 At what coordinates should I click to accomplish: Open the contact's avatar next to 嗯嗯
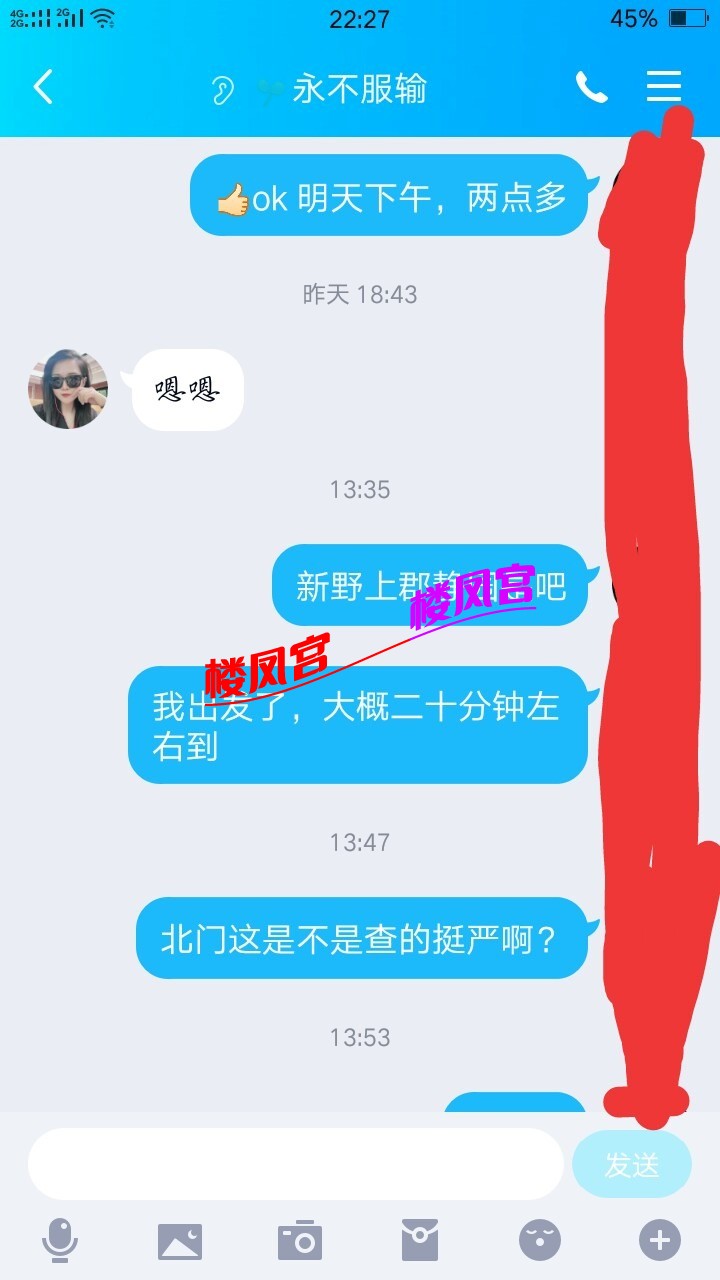pyautogui.click(x=68, y=390)
